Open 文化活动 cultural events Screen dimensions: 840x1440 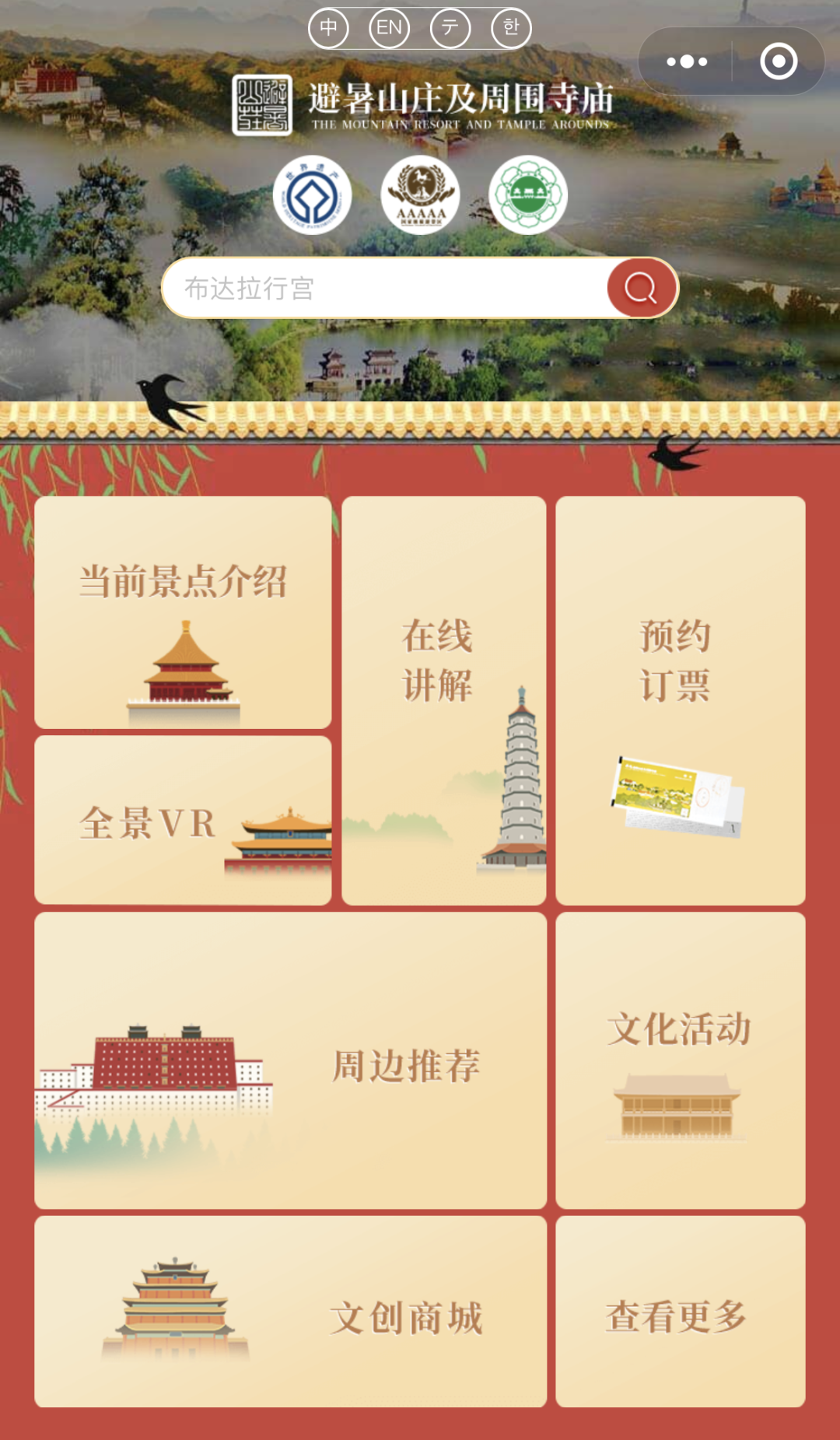pyautogui.click(x=680, y=1061)
